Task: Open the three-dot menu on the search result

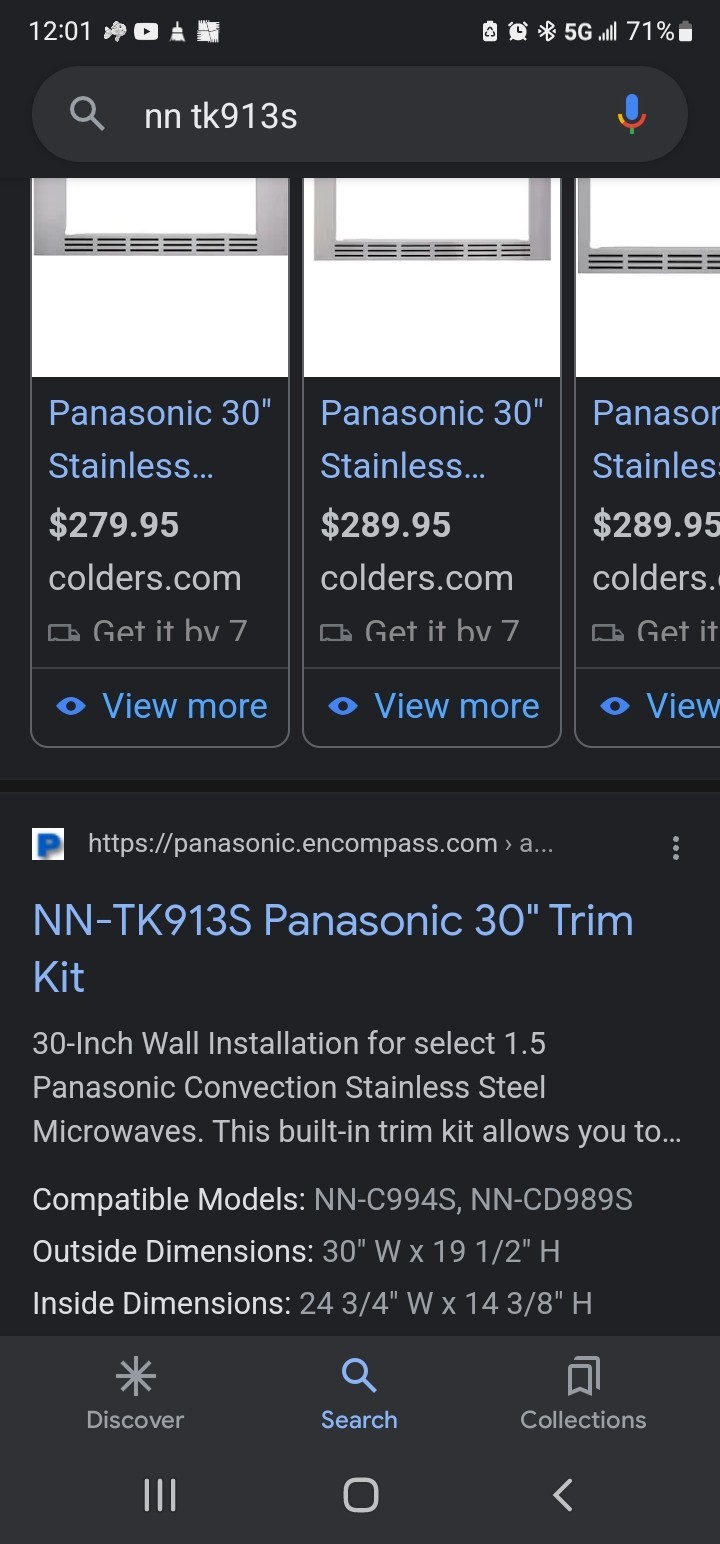Action: point(676,847)
